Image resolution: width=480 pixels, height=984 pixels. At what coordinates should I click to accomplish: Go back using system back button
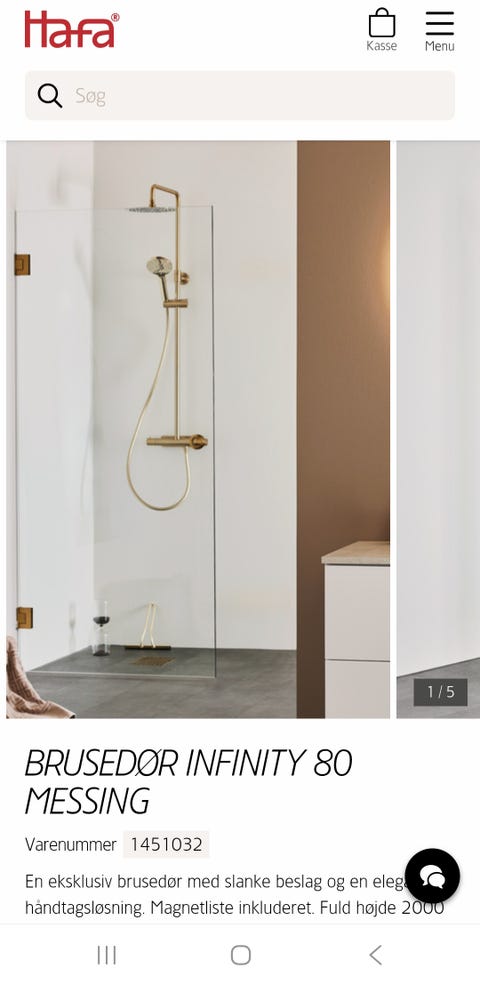click(x=375, y=955)
